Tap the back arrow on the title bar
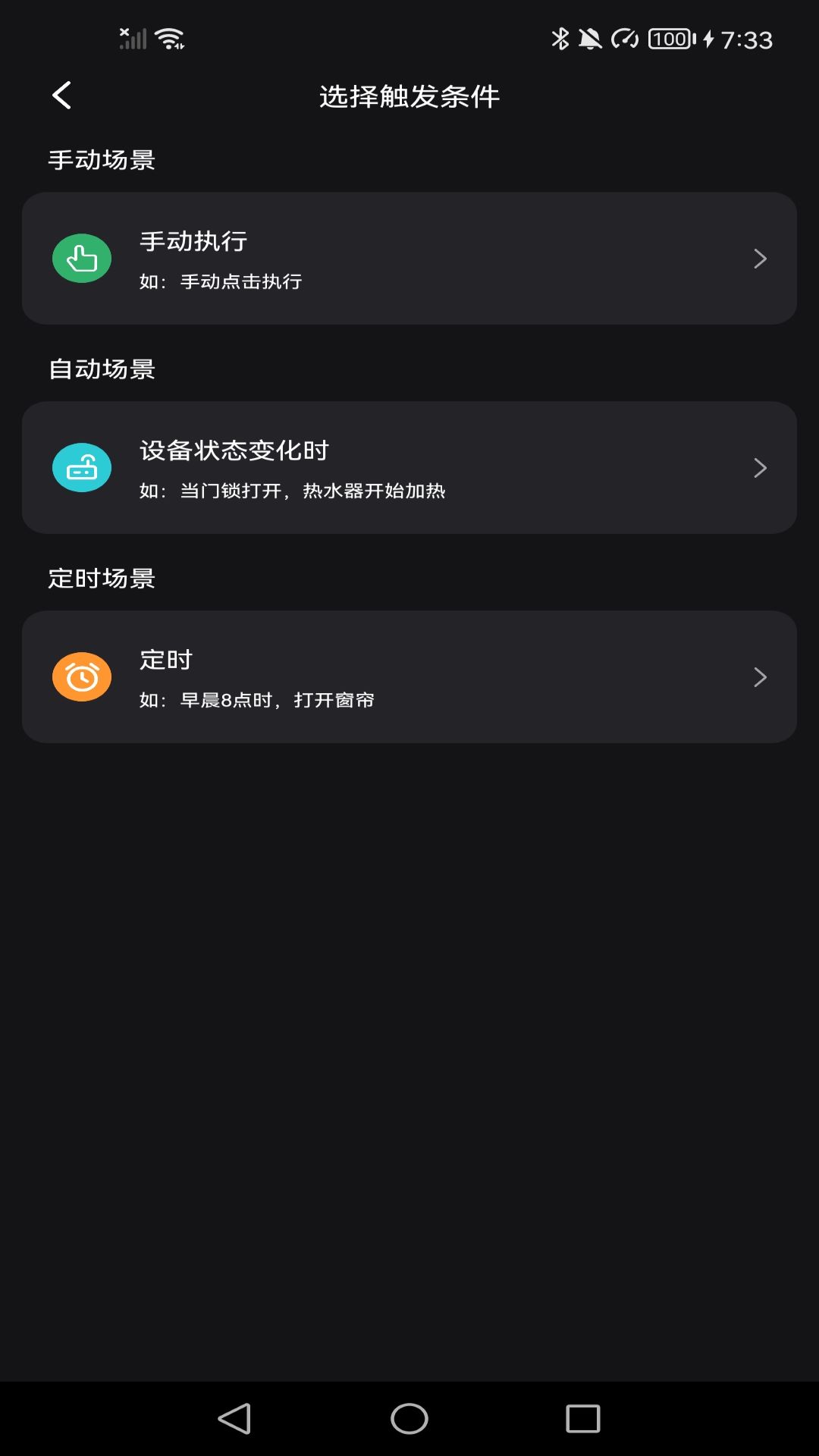Viewport: 819px width, 1456px height. pos(61,96)
